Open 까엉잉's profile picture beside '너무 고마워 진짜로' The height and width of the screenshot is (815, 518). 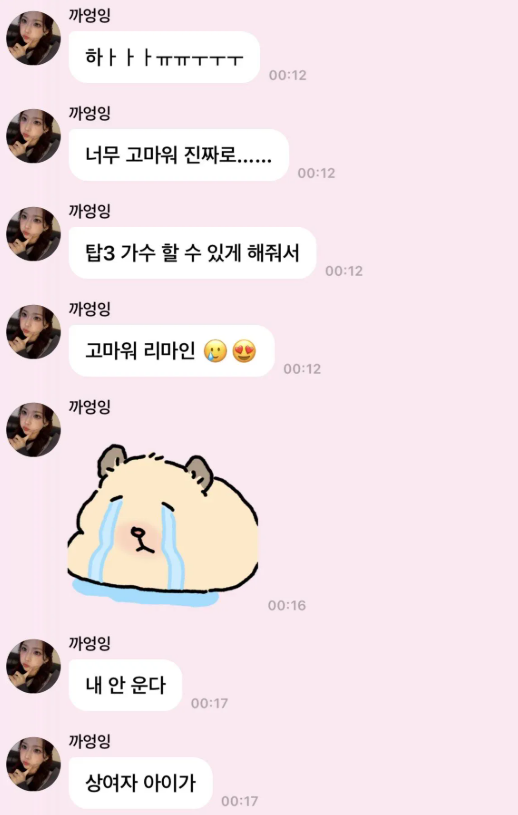(33, 136)
